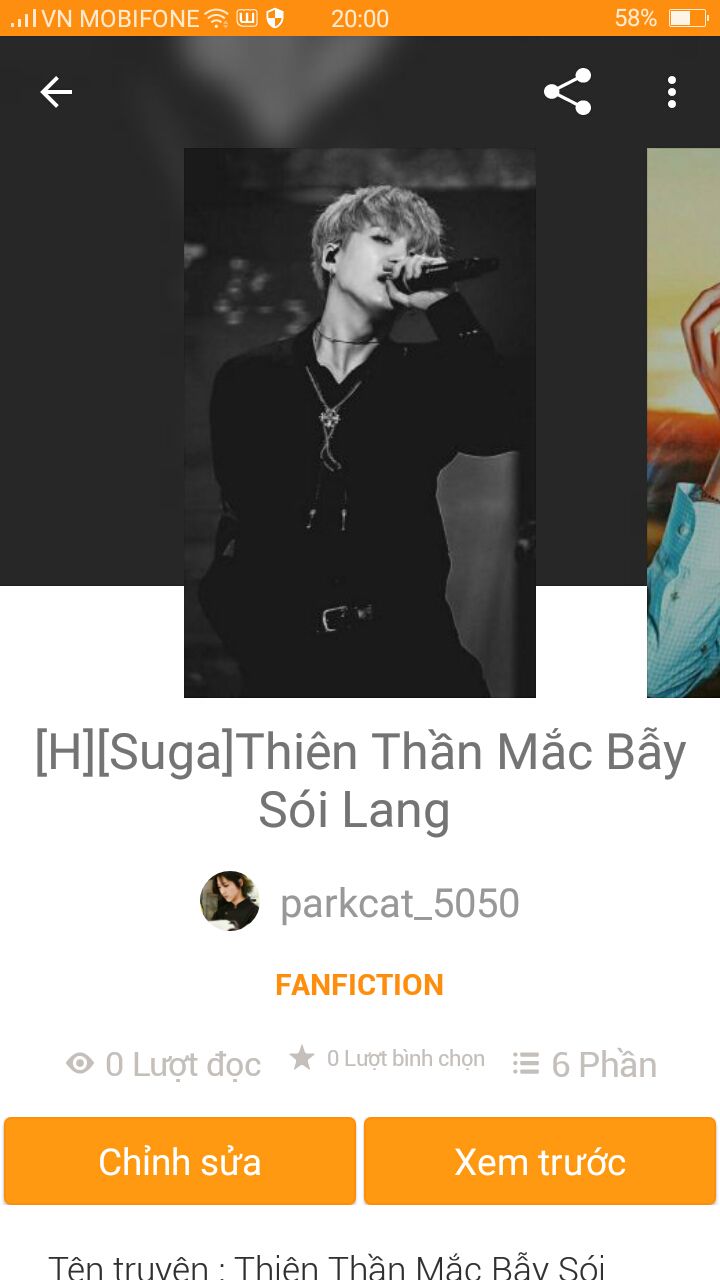Share this story
Viewport: 720px width, 1280px height.
coord(567,92)
